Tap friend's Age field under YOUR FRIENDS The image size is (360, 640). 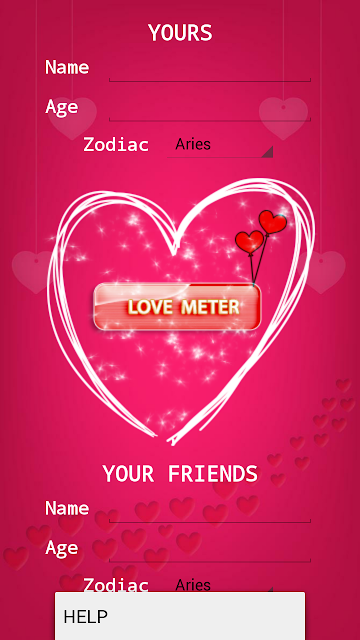pyautogui.click(x=210, y=551)
